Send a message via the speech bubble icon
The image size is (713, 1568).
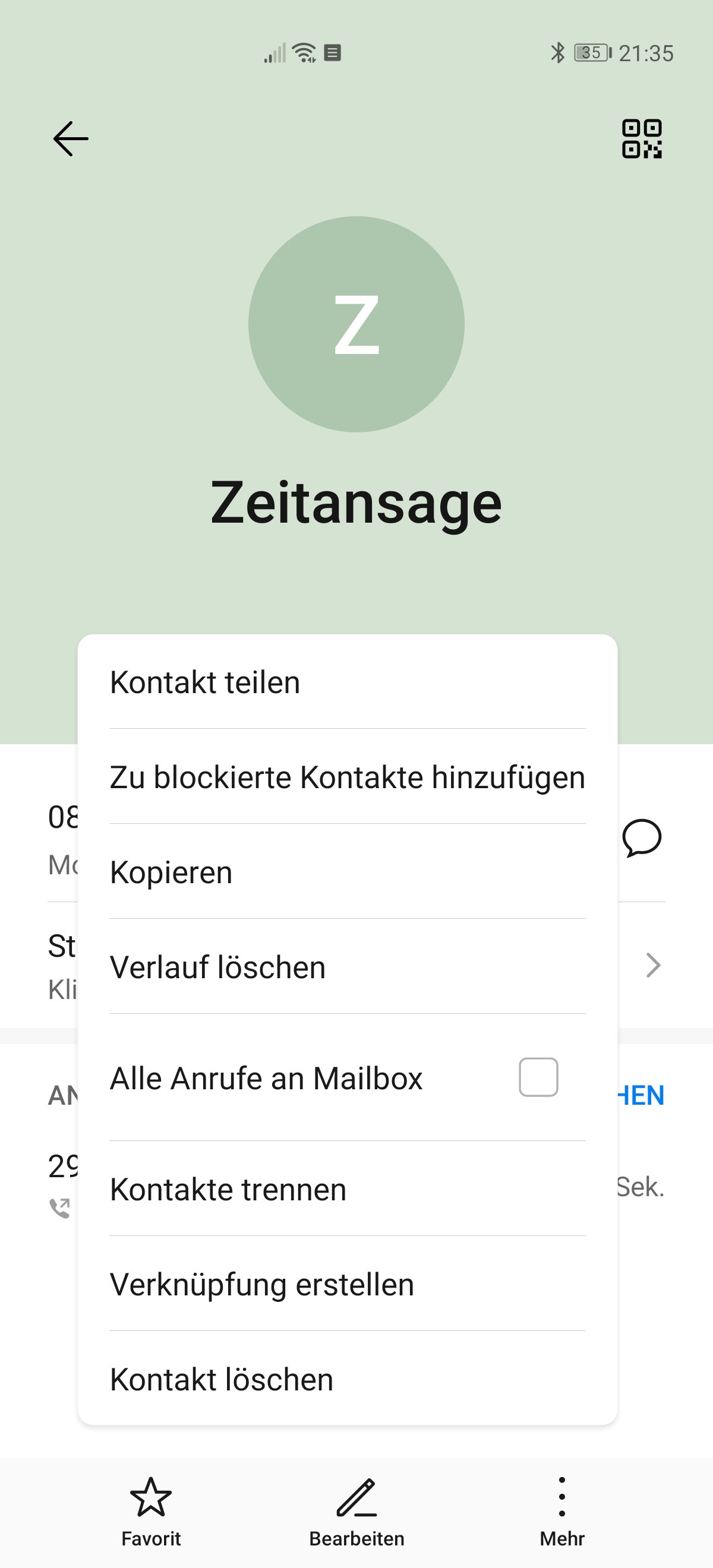(x=642, y=838)
